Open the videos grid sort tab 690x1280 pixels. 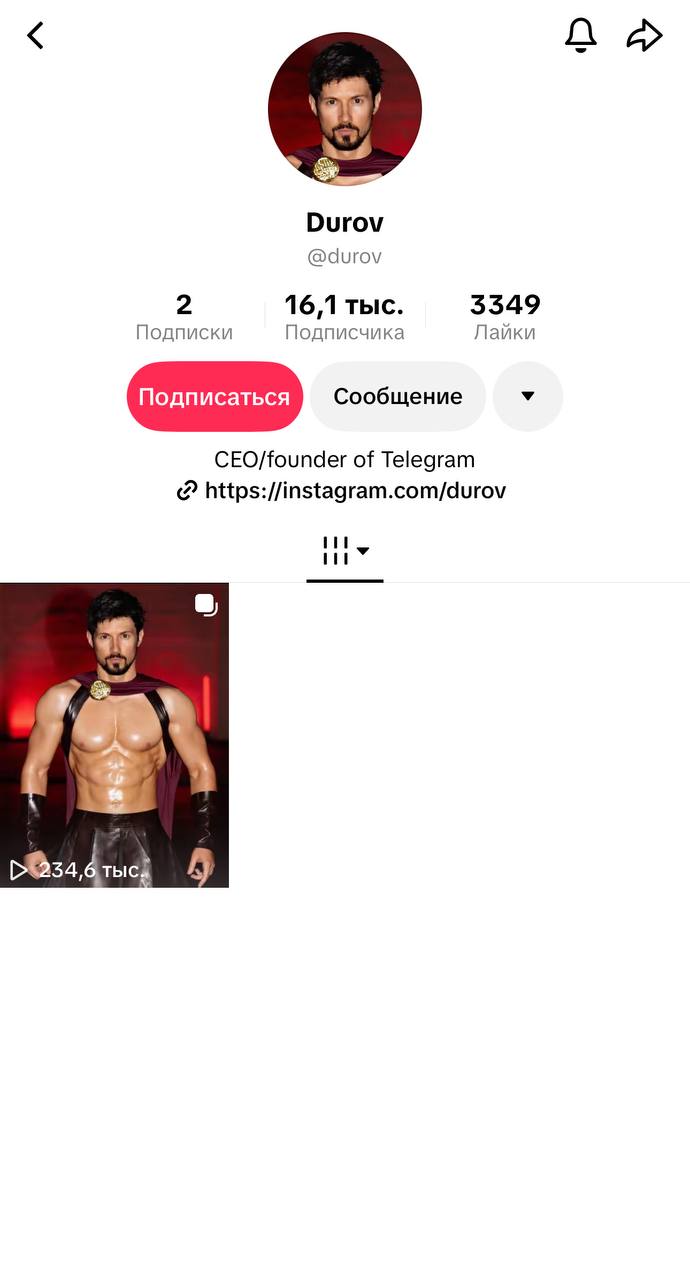[x=345, y=551]
